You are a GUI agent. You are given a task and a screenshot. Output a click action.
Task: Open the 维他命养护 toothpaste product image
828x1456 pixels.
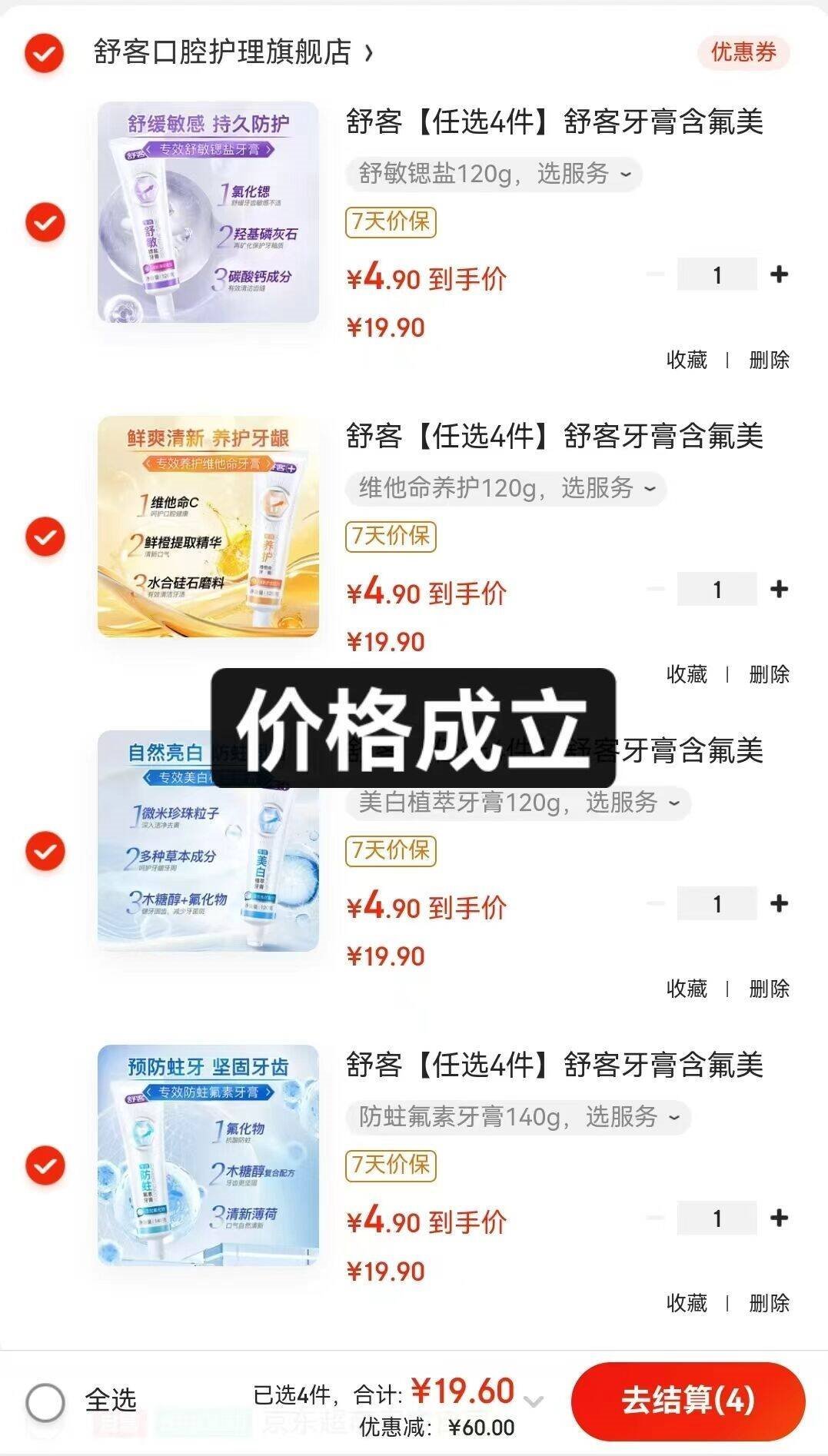coord(208,527)
